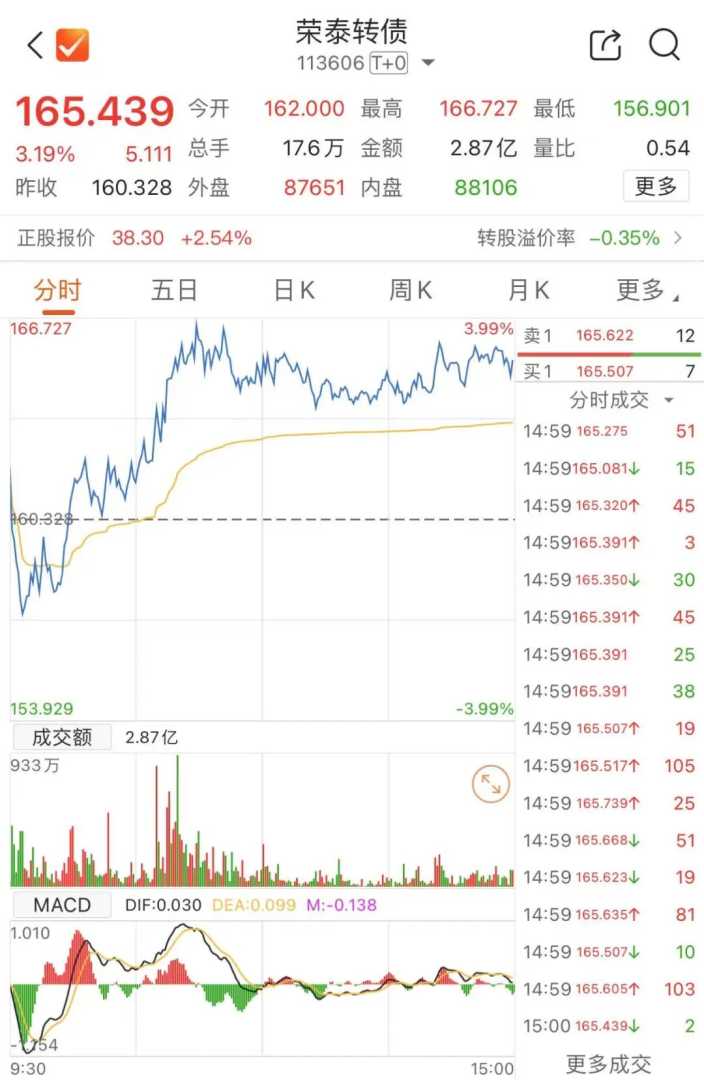Open the 正股报价 underlying stock row

[350, 238]
